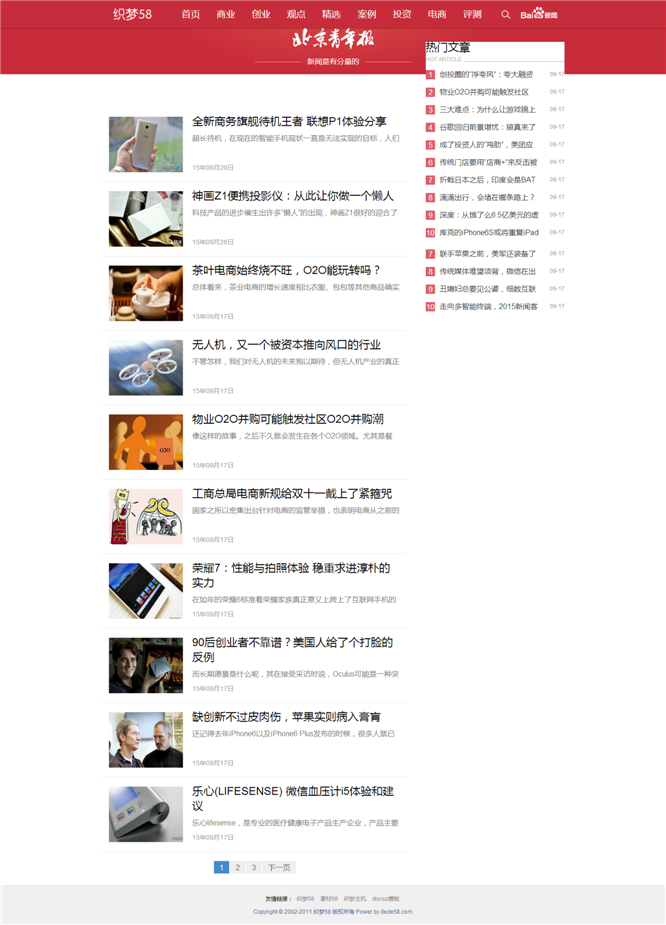Switch to the 商业 section
666x925 pixels.
226,14
